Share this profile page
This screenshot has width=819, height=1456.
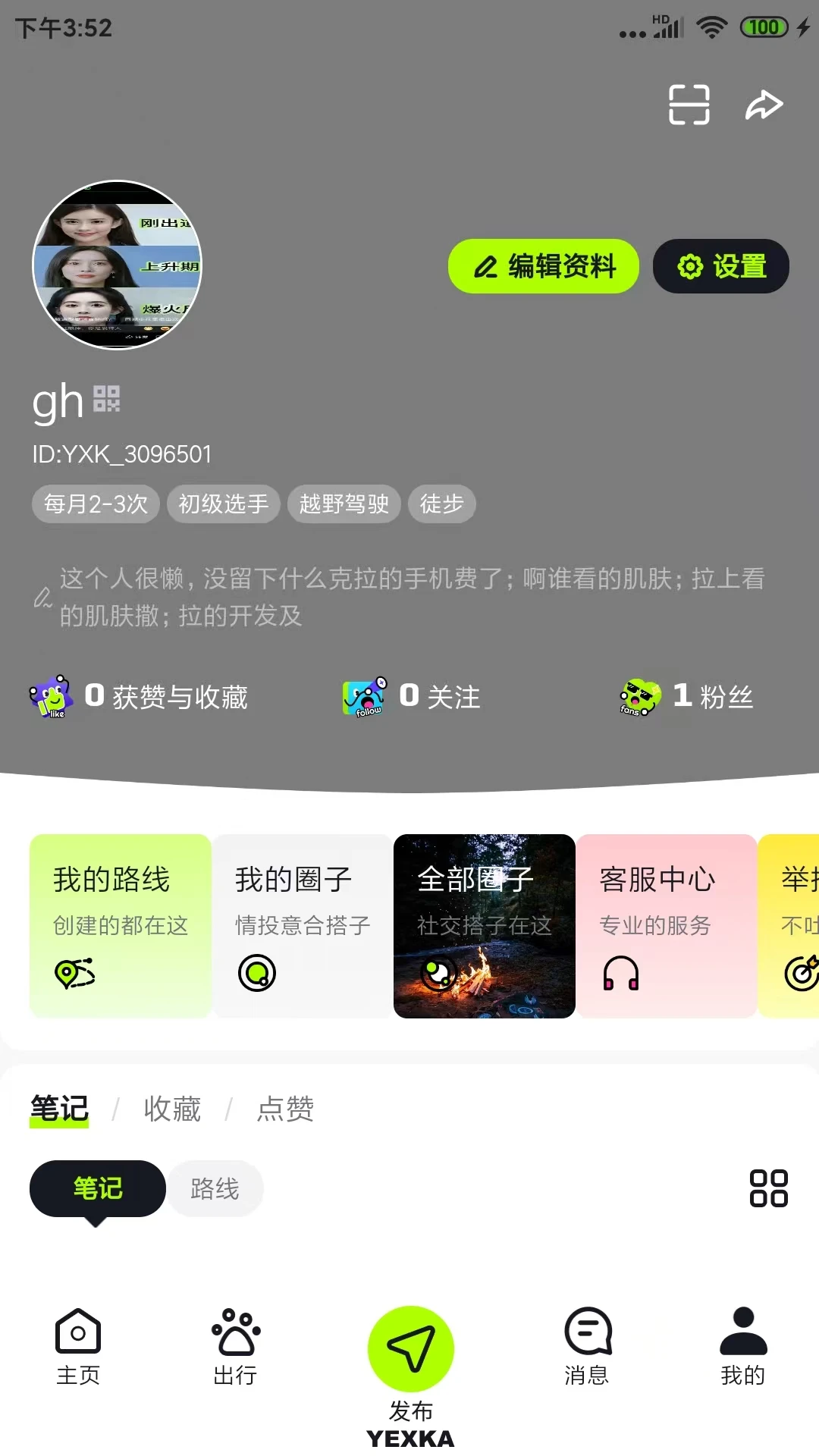[764, 105]
